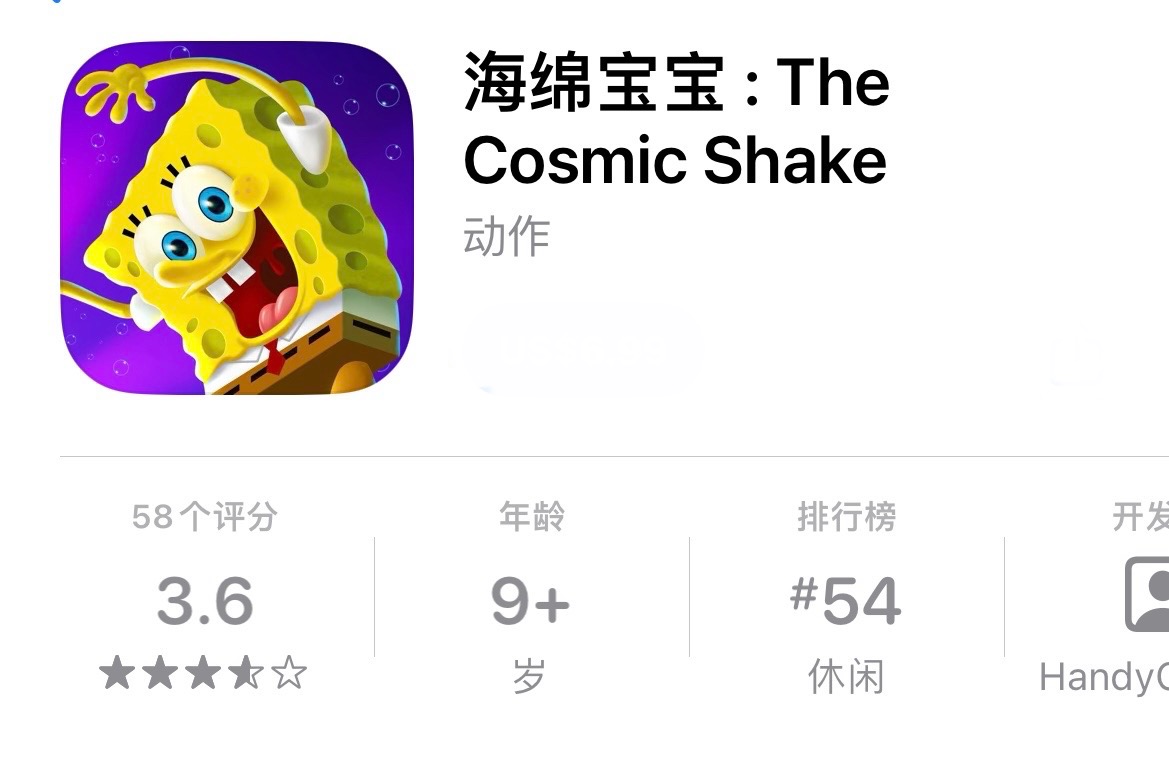Viewport: 1169px width, 784px height.
Task: Open the 58 ratings 3.6 score section
Action: tap(205, 600)
